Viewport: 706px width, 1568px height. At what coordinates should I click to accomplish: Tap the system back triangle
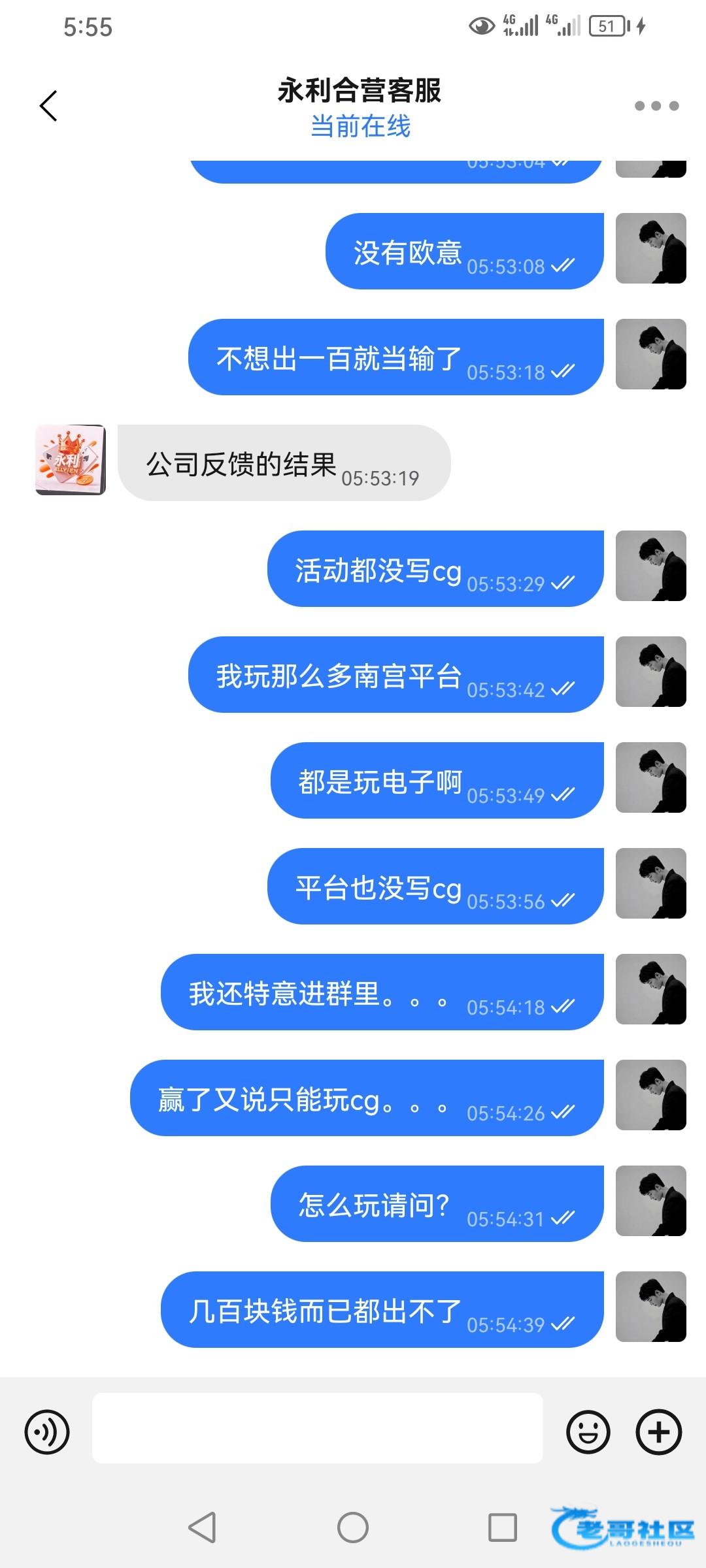pyautogui.click(x=203, y=1527)
